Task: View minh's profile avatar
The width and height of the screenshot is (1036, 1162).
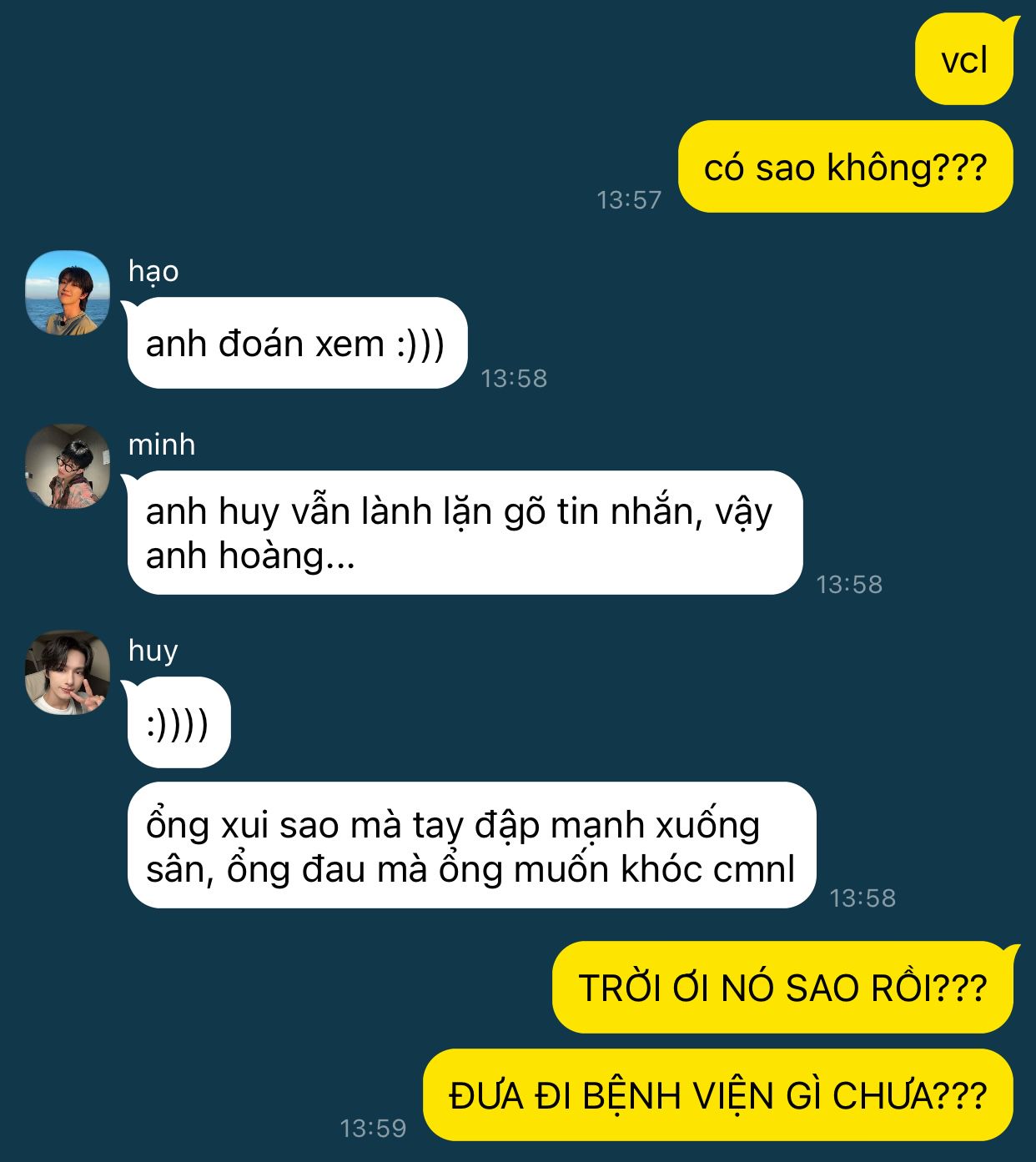Action: tap(68, 466)
